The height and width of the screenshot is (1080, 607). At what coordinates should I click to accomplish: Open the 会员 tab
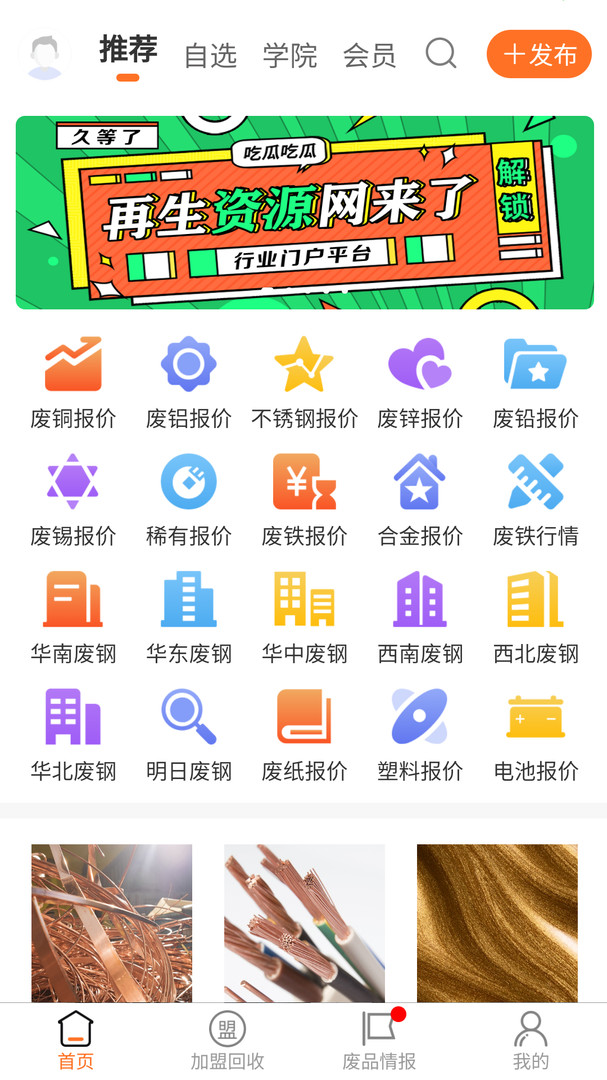(x=369, y=55)
